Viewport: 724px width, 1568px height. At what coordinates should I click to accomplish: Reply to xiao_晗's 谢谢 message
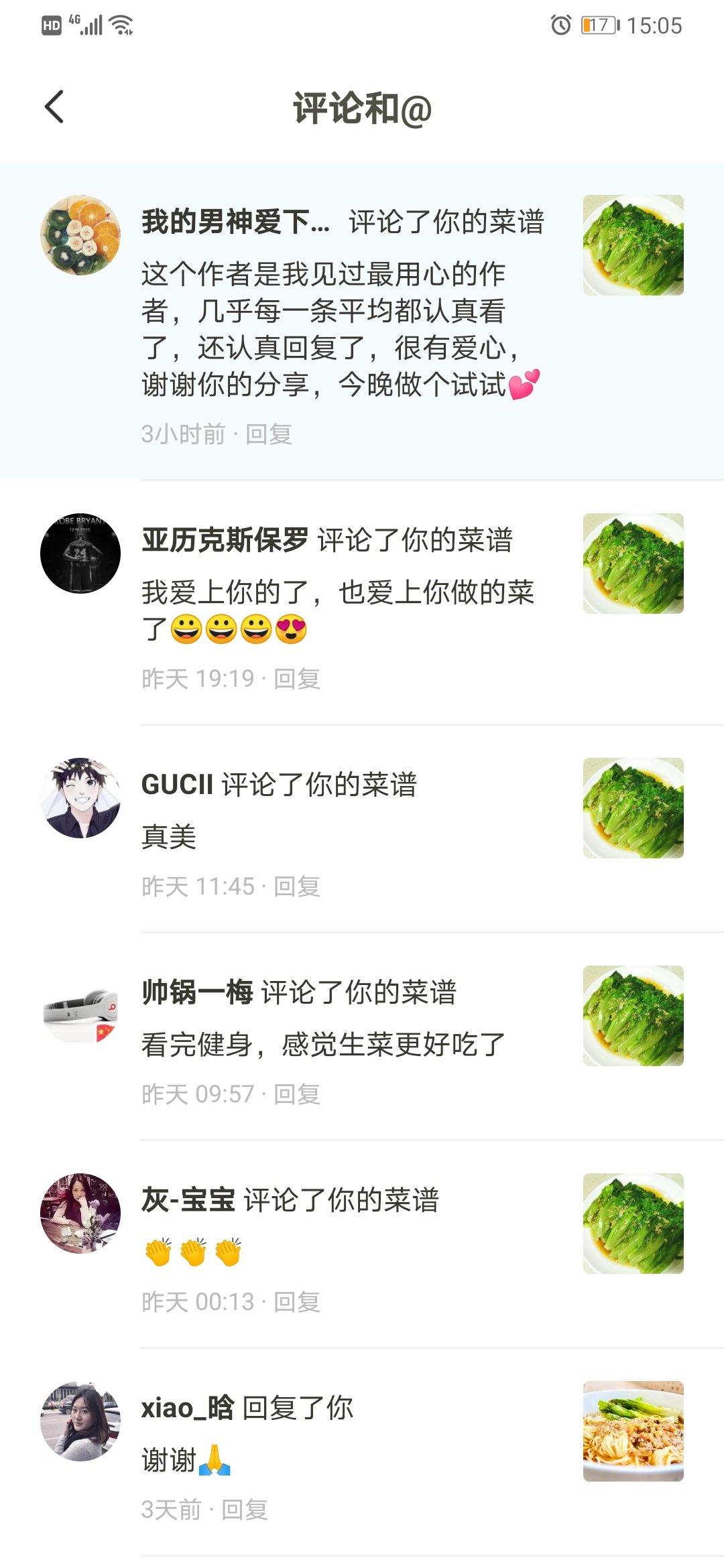click(x=245, y=1510)
